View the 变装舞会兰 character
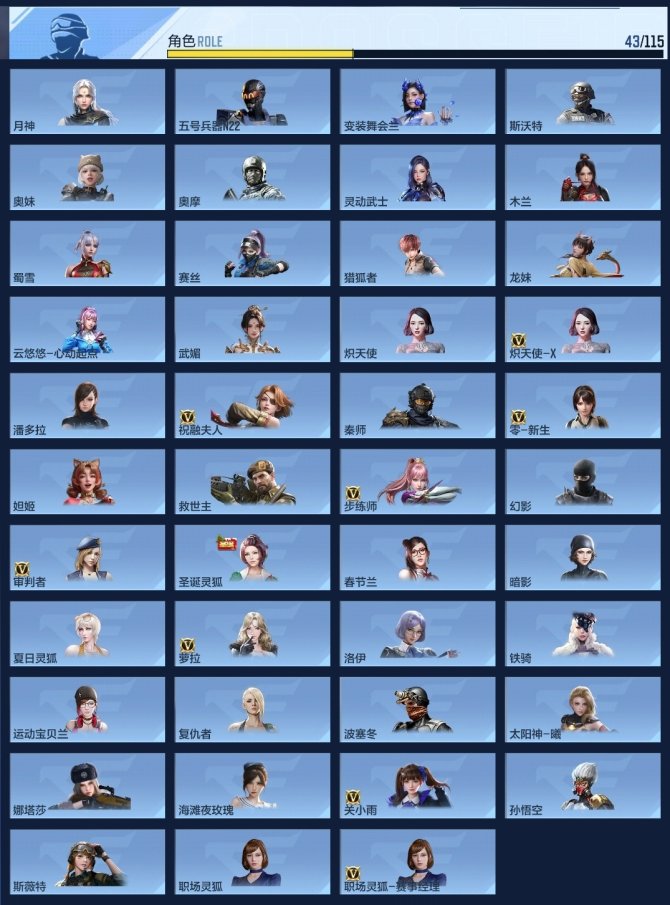Viewport: 670px width, 905px height. click(417, 101)
